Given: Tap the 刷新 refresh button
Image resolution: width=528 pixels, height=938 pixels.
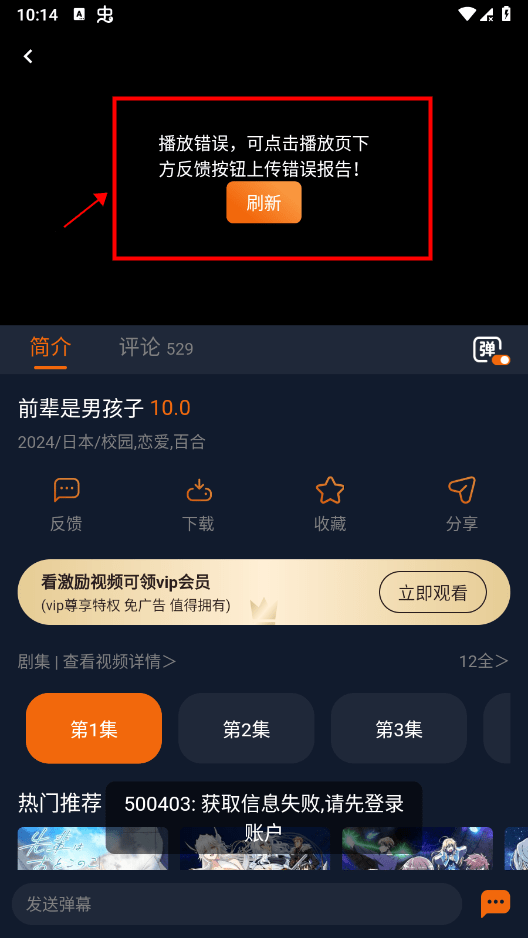Looking at the screenshot, I should coord(264,203).
